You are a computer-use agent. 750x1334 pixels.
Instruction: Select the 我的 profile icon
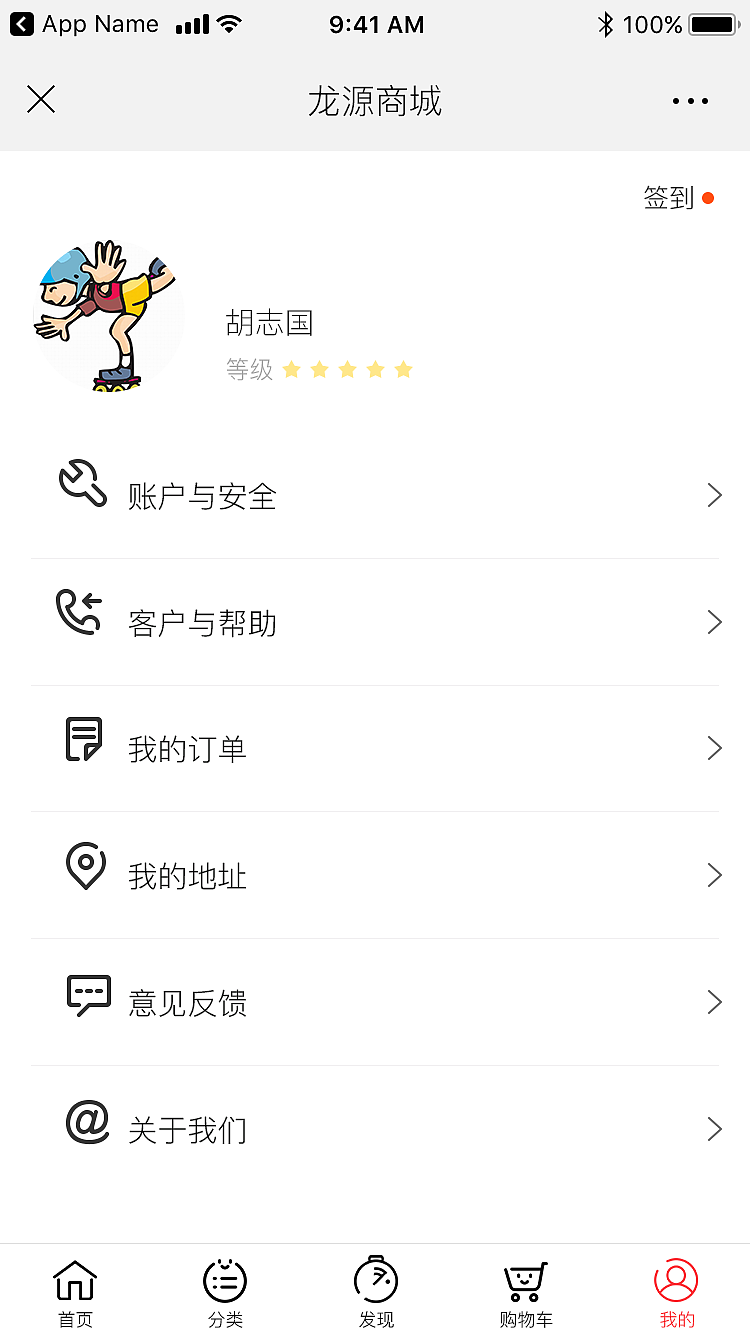pos(675,1278)
